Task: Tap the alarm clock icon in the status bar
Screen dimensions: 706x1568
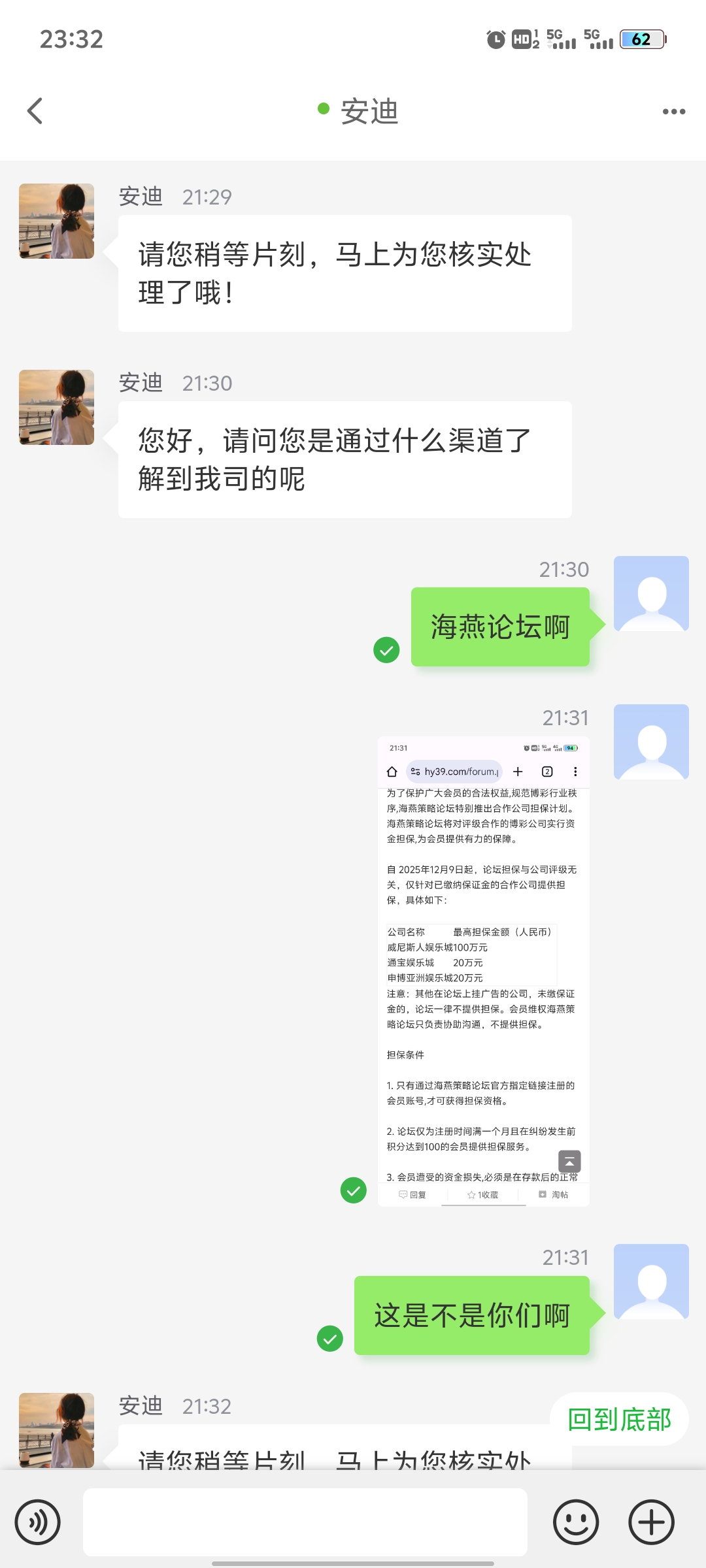Action: [x=495, y=39]
